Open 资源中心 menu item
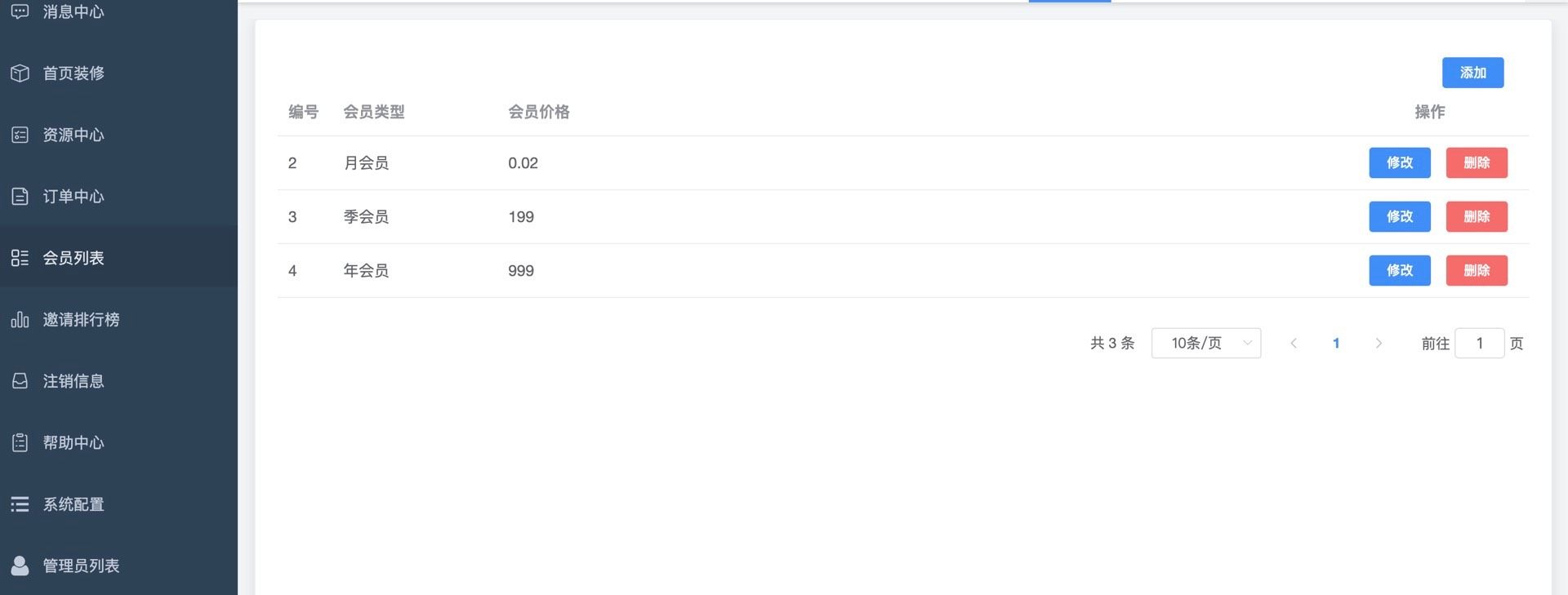This screenshot has height=595, width=1568. pos(73,135)
